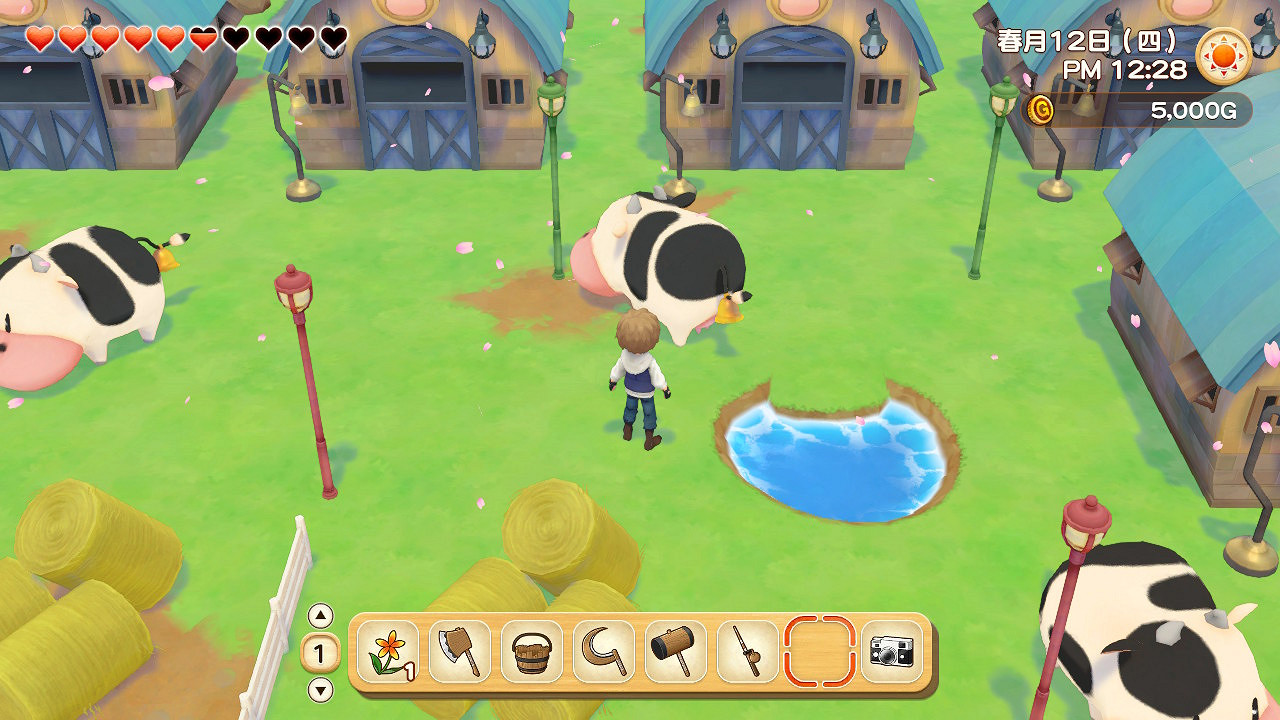Choose the hammer from the toolbar

pyautogui.click(x=676, y=652)
